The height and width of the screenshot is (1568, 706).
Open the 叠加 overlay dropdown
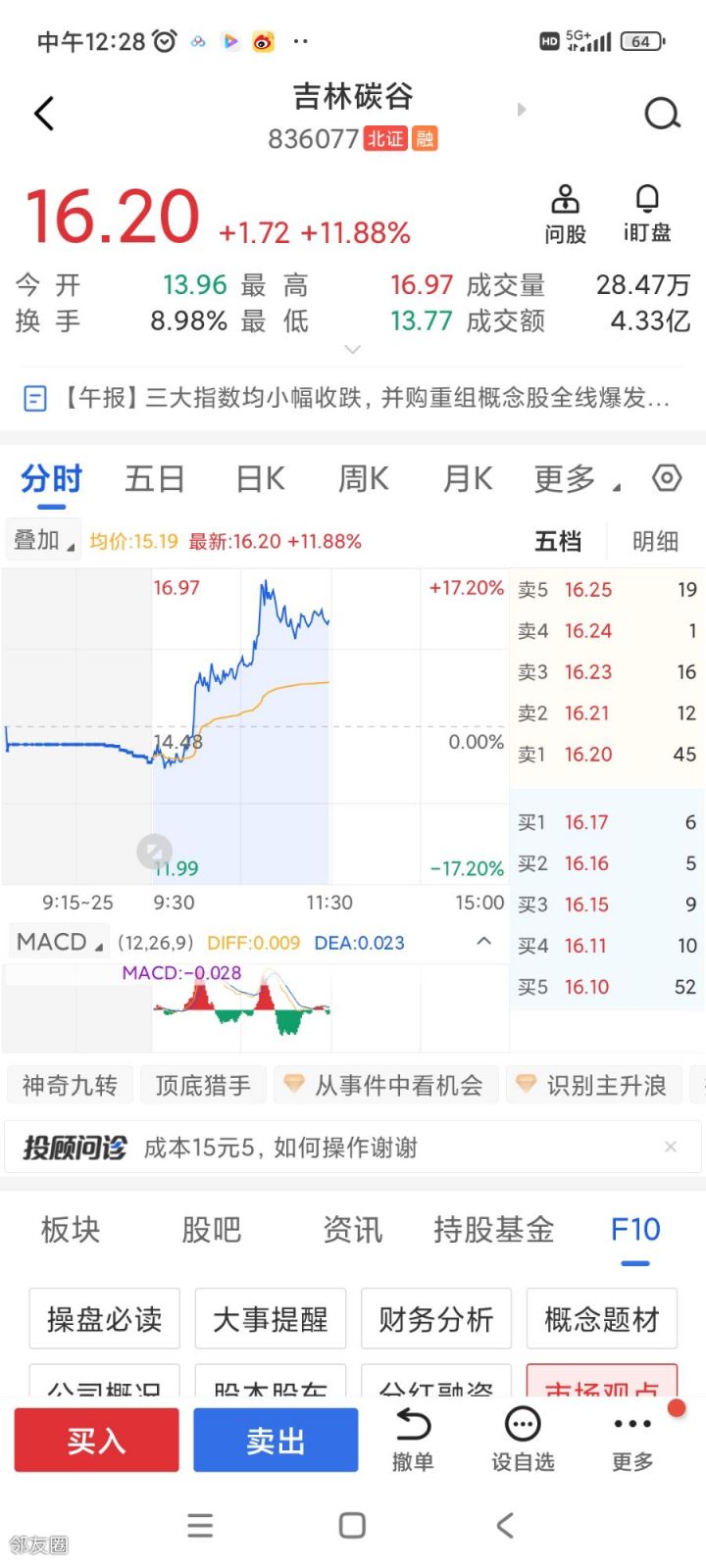click(x=43, y=540)
